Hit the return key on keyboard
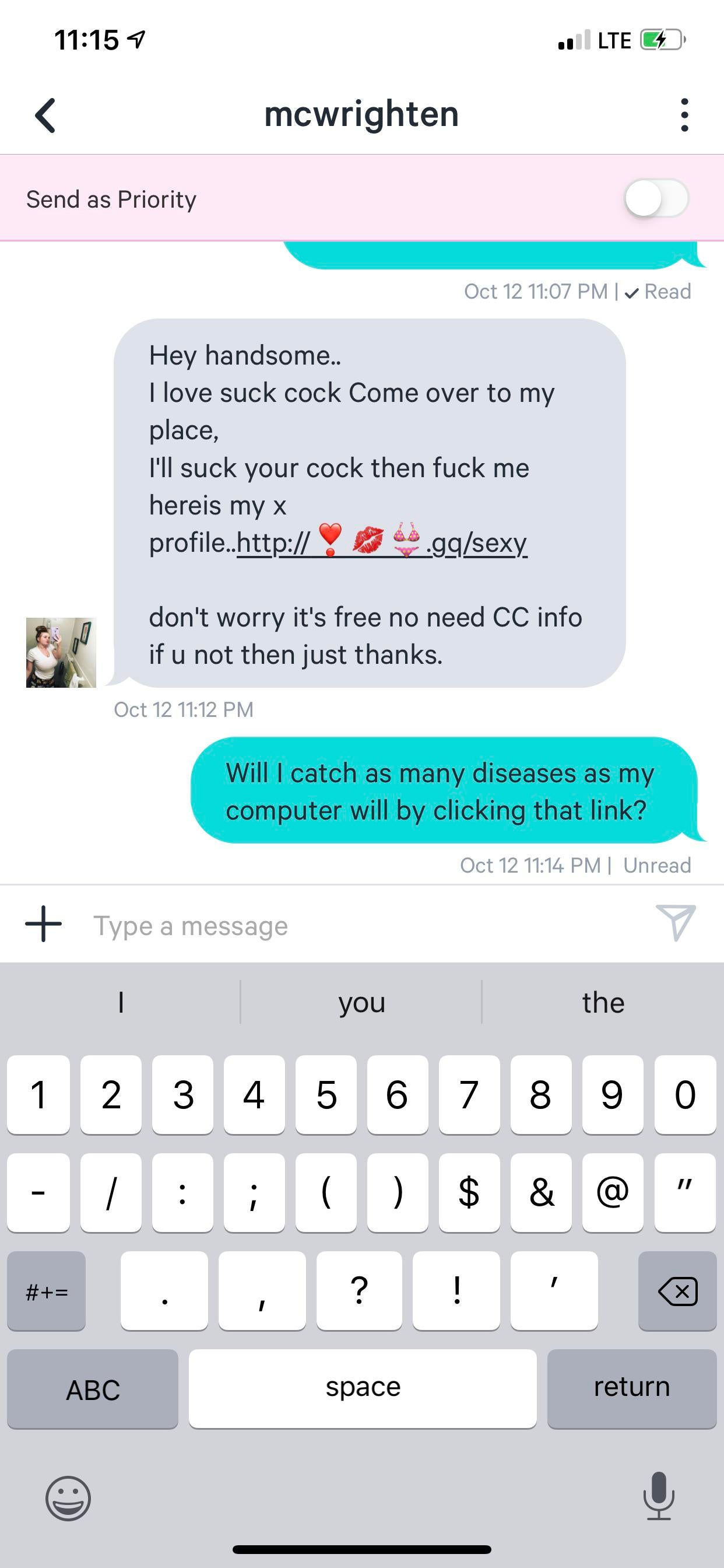 tap(631, 1387)
